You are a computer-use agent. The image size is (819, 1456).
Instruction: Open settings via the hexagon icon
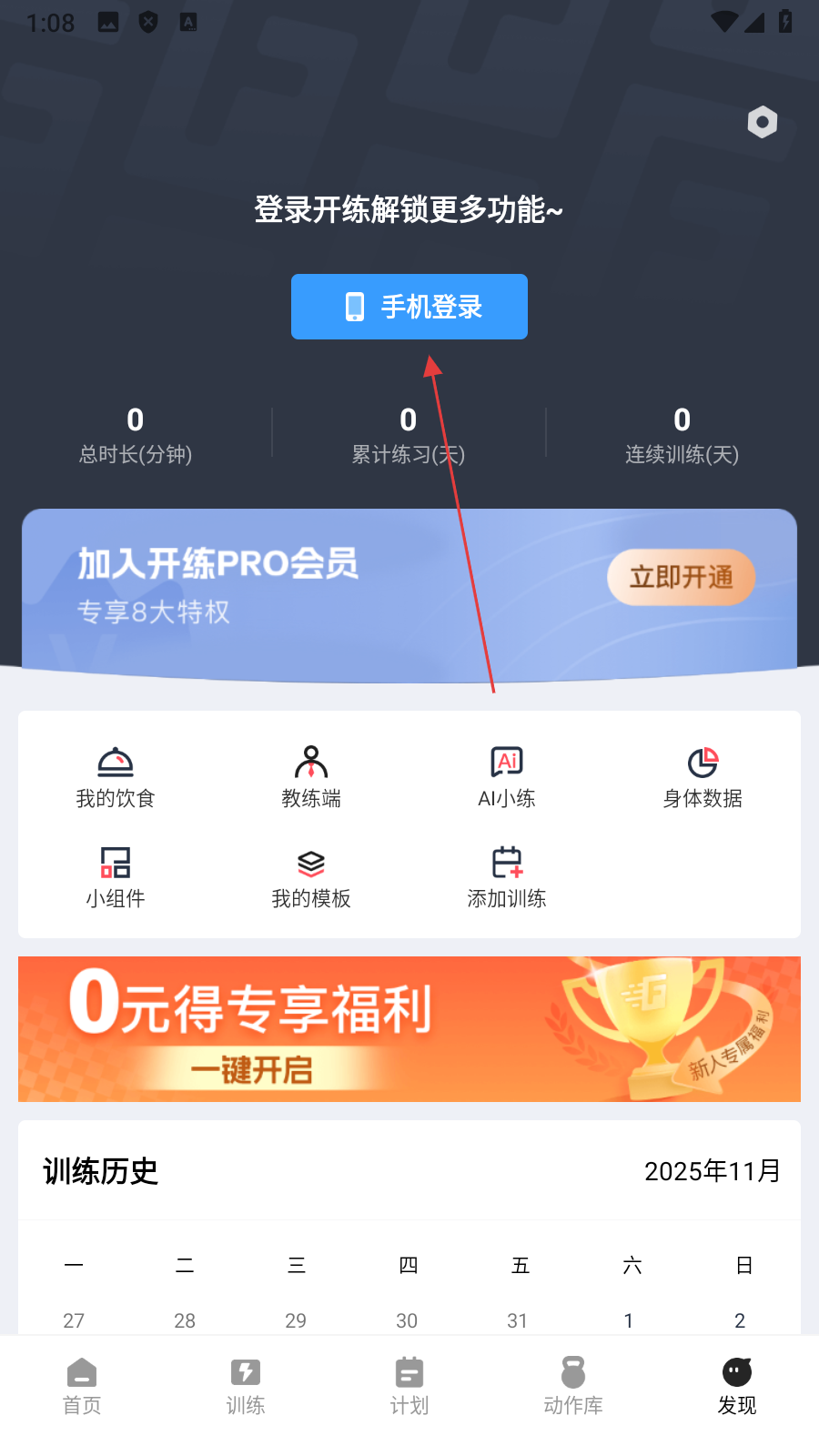tap(762, 122)
